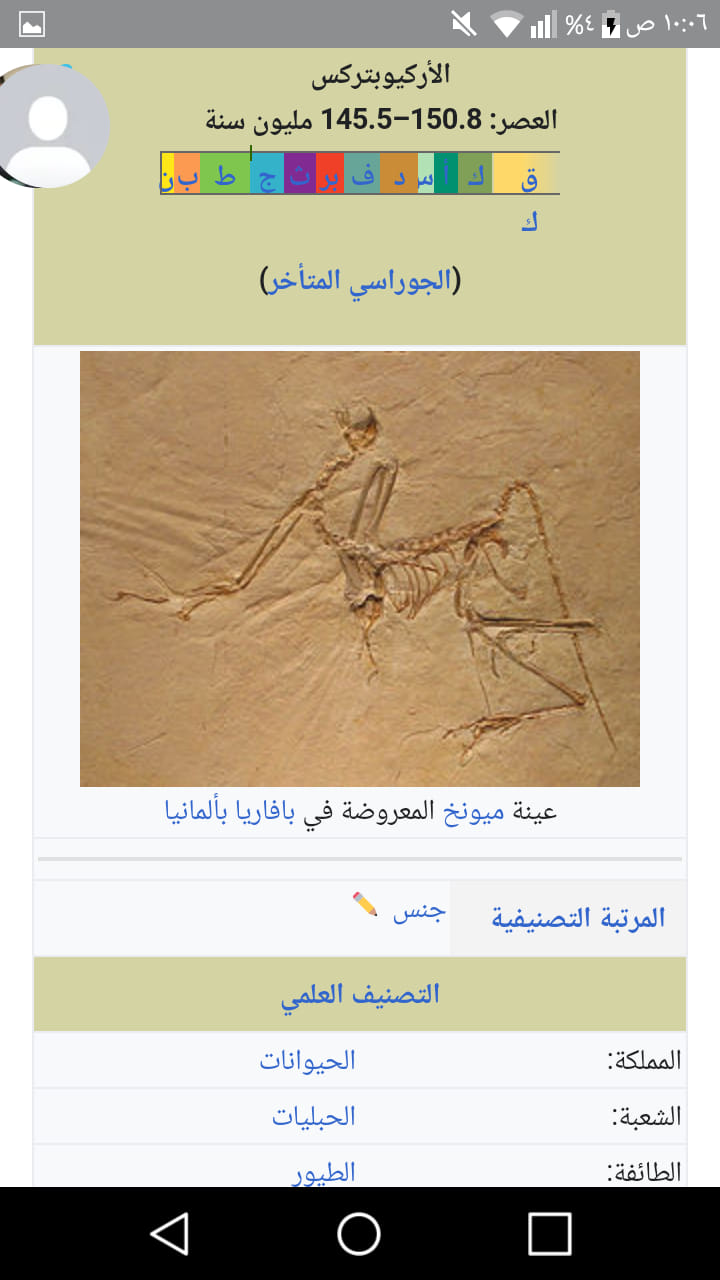Screen dimensions: 720x1280
Task: Open the التصنيف العلمي heading link
Action: (360, 994)
